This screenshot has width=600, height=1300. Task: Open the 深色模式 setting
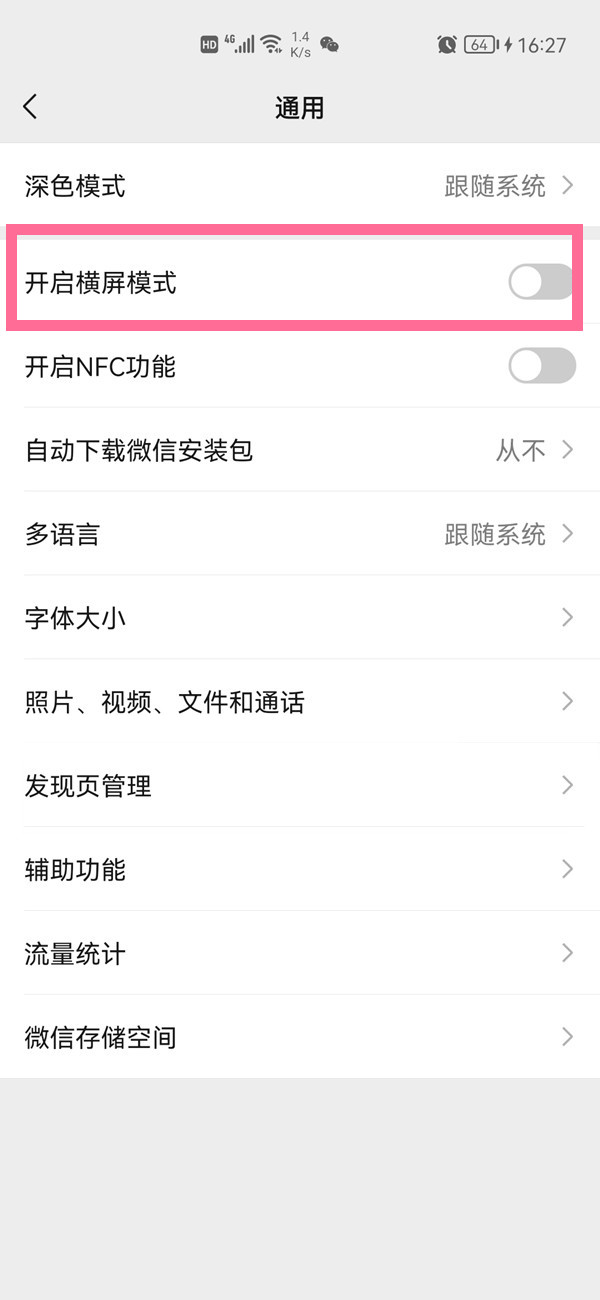300,186
